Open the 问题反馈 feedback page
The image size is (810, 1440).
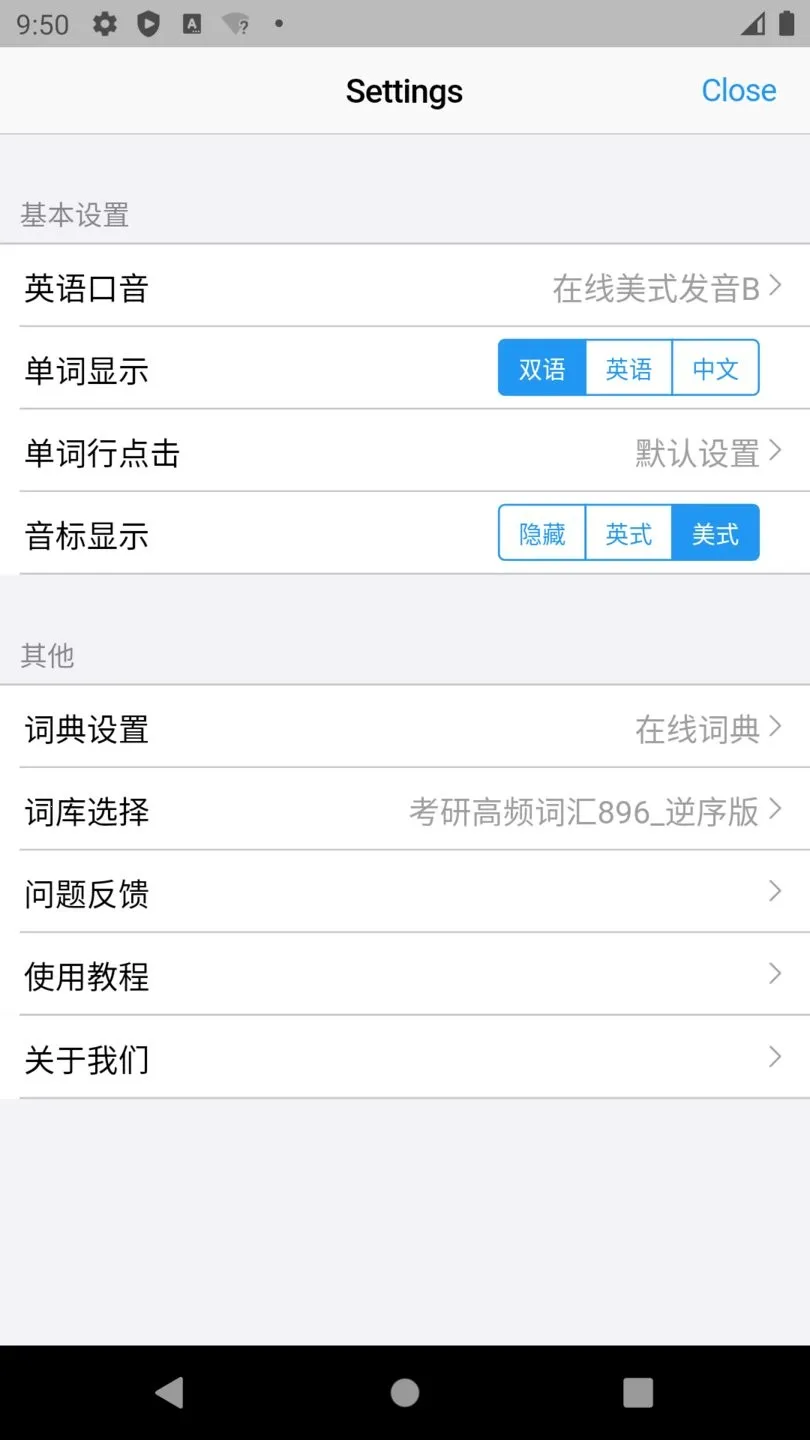405,893
